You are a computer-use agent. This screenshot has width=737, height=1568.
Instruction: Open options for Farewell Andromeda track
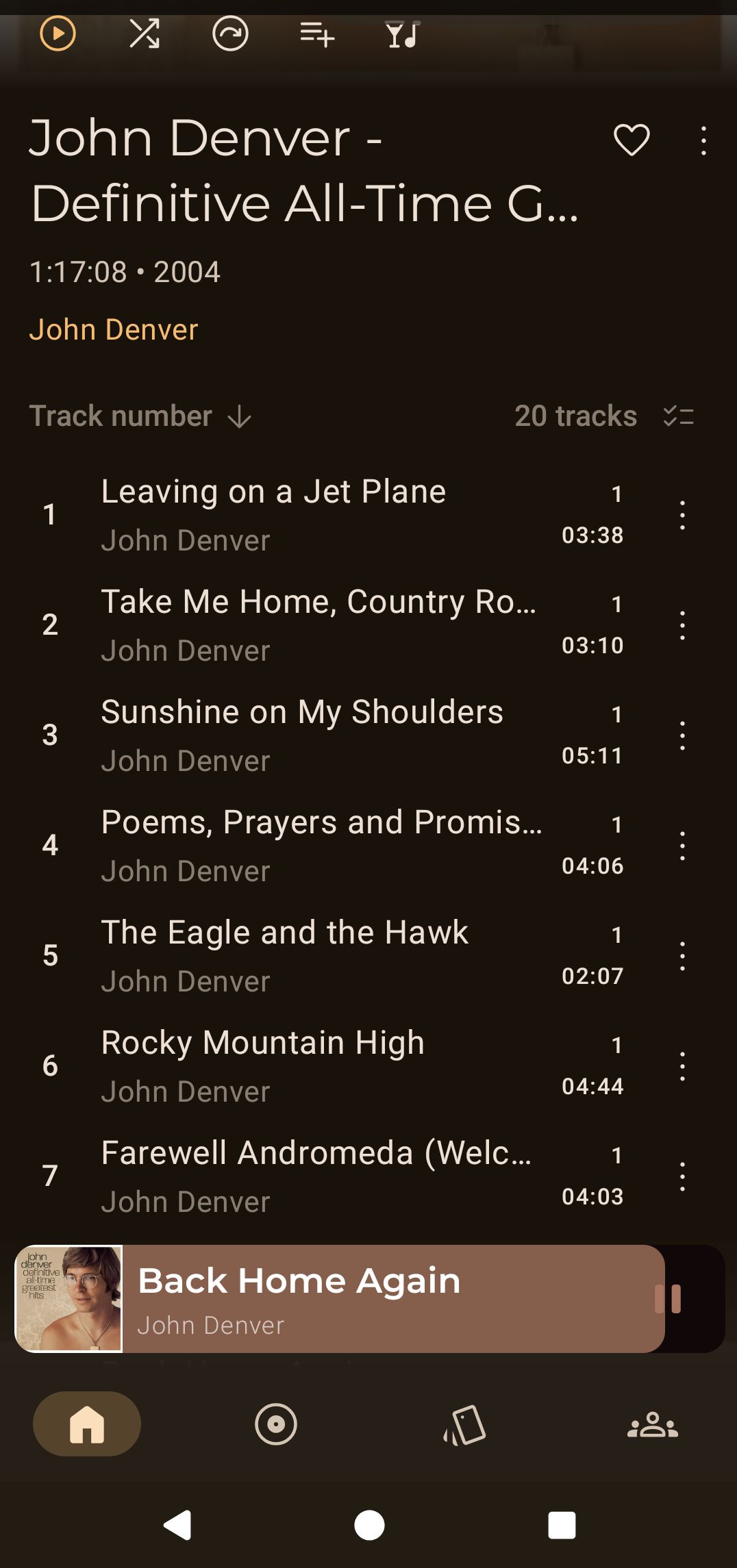tap(682, 1176)
